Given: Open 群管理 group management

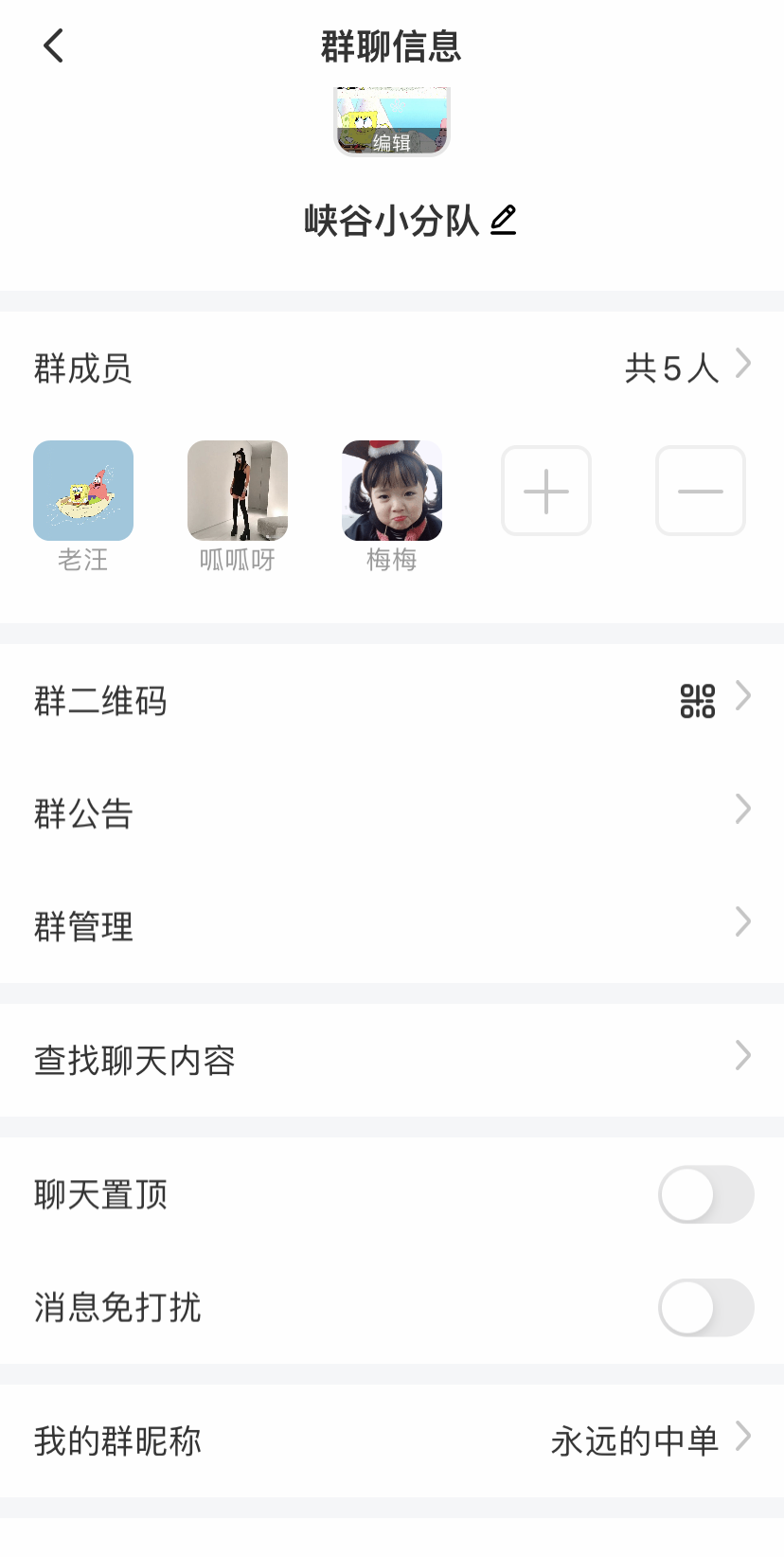Looking at the screenshot, I should coord(392,925).
